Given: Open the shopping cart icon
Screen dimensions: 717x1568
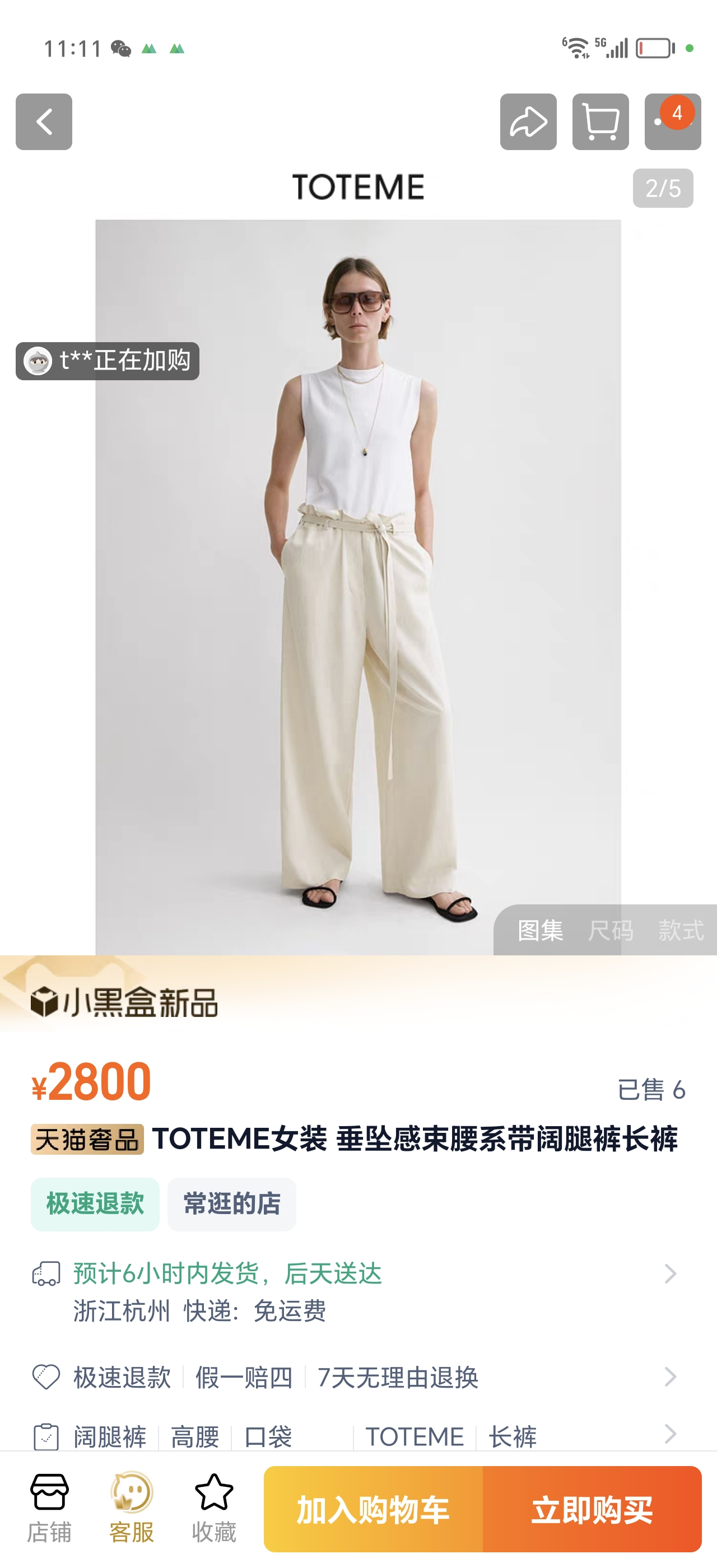Looking at the screenshot, I should (600, 122).
